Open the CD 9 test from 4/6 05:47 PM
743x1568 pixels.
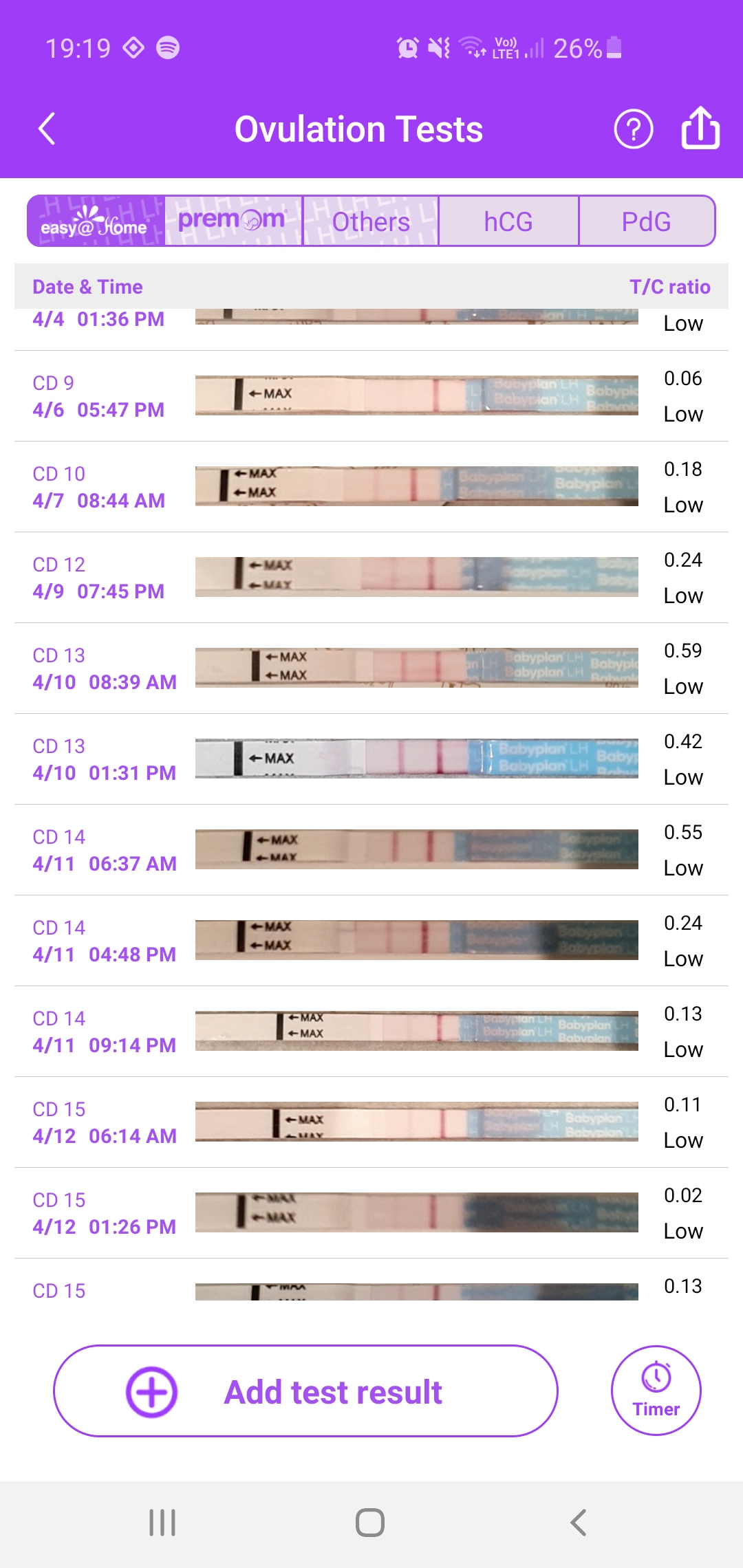371,396
